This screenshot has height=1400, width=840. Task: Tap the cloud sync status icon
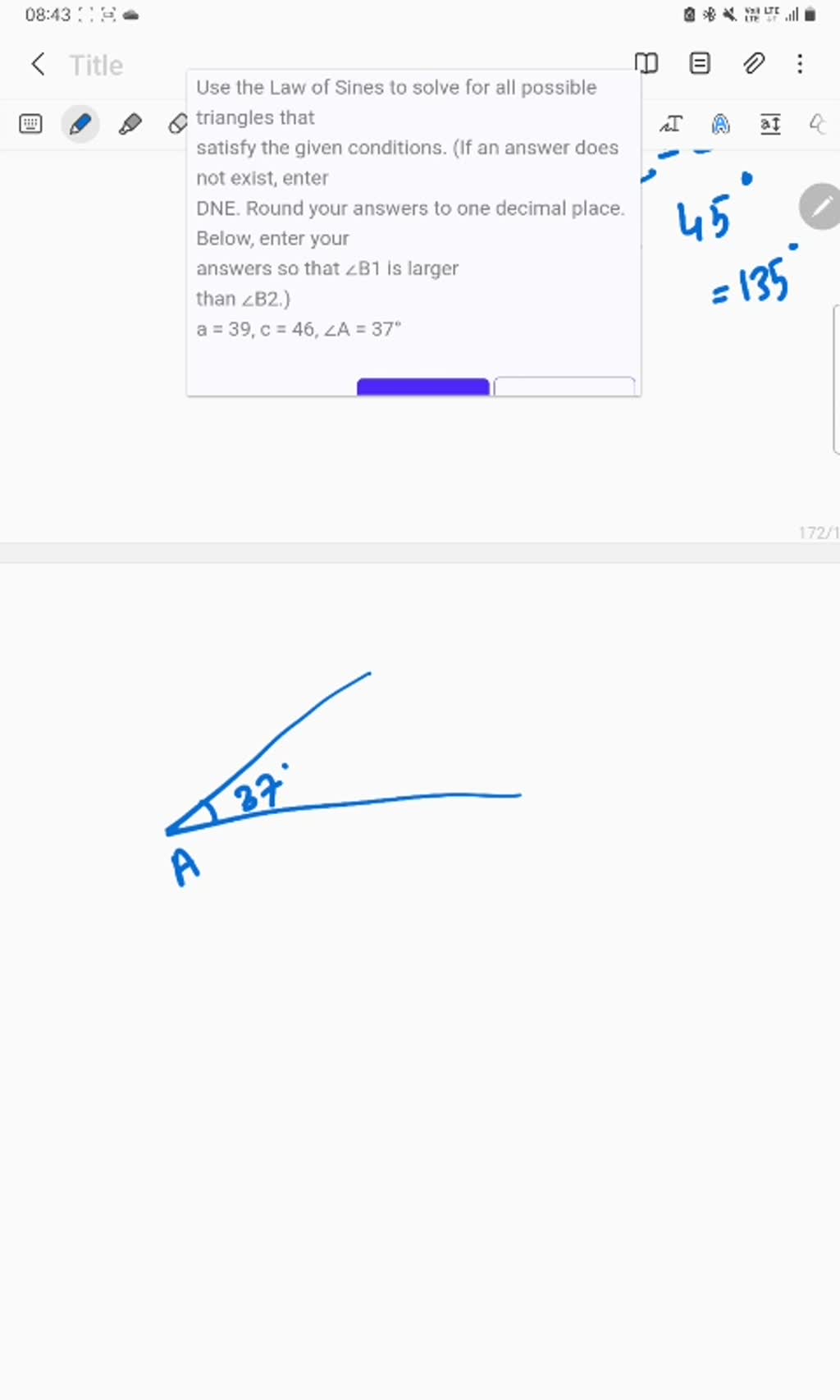click(x=130, y=14)
